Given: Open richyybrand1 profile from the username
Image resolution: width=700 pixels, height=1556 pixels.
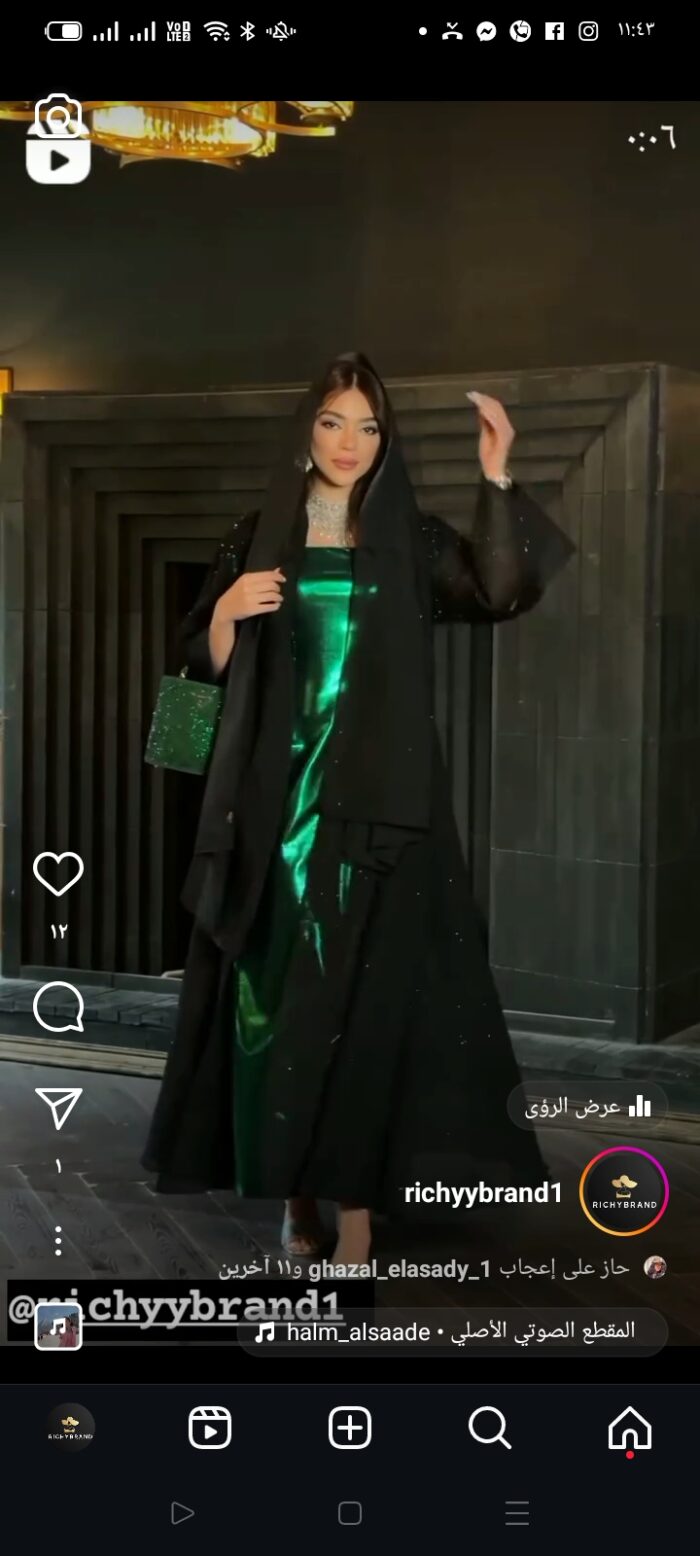Looking at the screenshot, I should [483, 1192].
